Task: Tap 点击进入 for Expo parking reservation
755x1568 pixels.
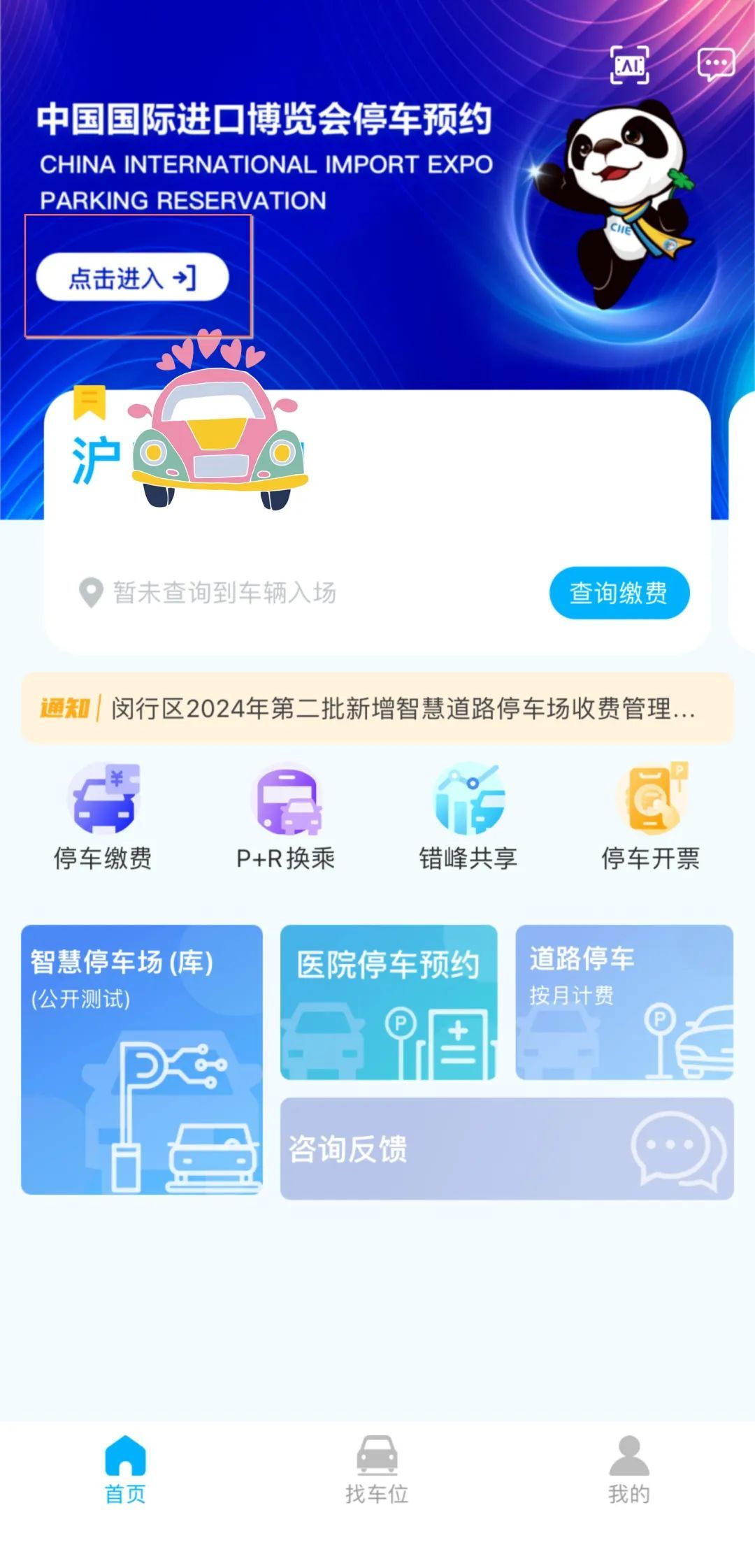Action: tap(132, 278)
